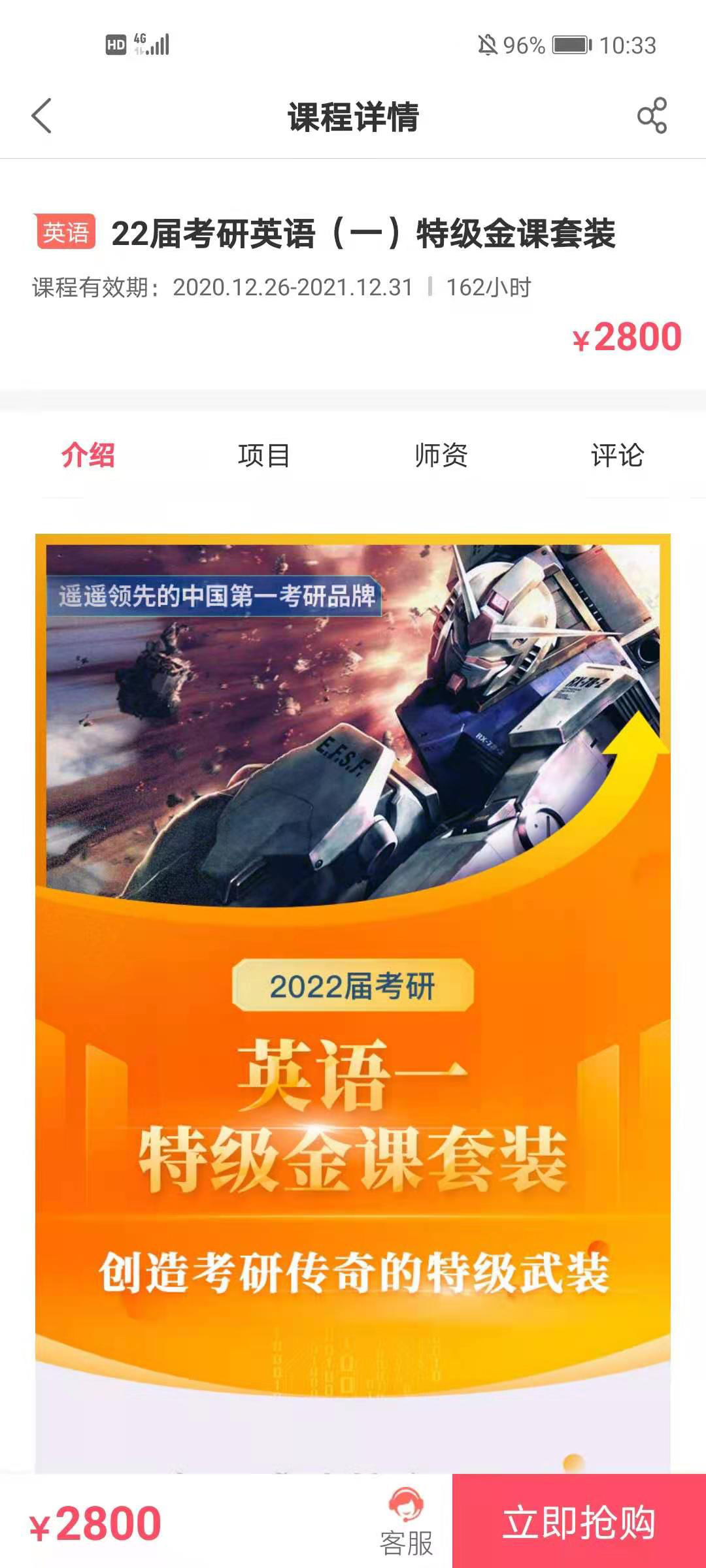Open the 师资 tab

[441, 455]
